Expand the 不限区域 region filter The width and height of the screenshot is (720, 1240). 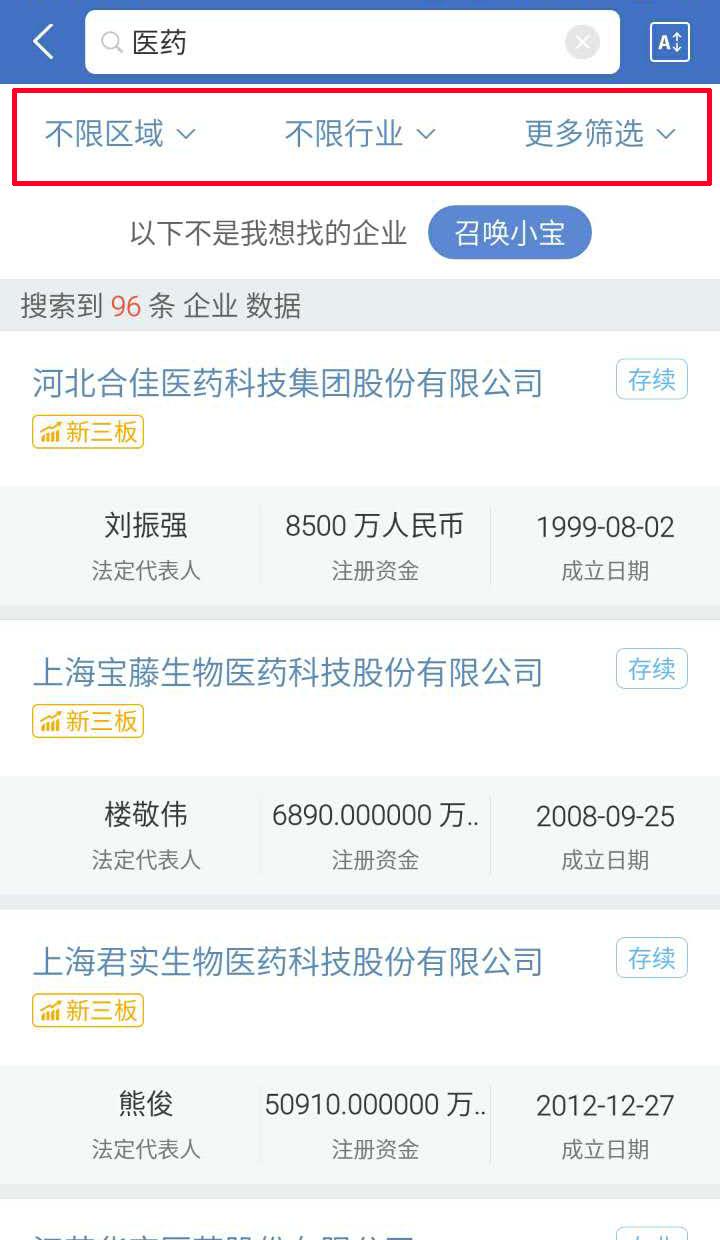coord(117,134)
